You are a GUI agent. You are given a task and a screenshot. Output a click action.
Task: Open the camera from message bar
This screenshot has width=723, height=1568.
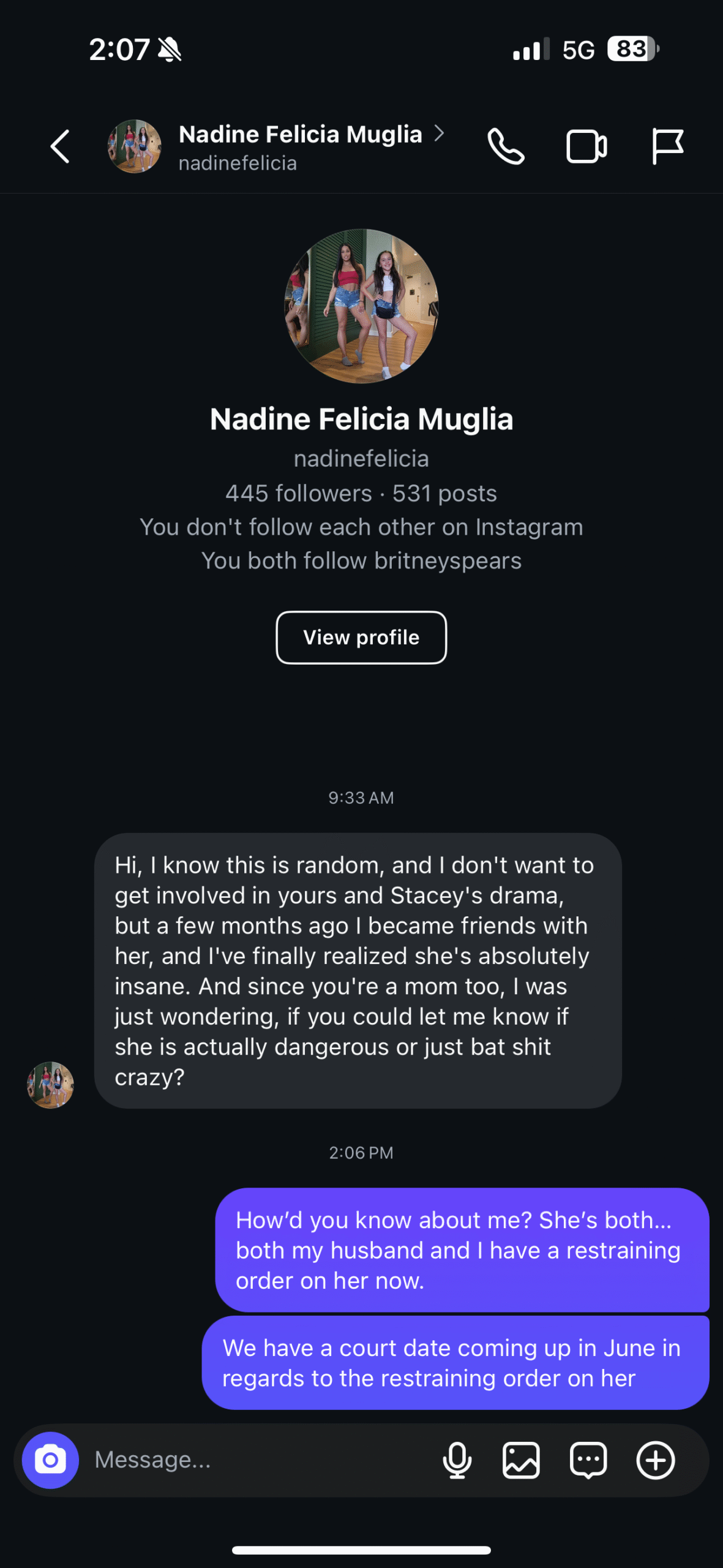coord(50,1460)
